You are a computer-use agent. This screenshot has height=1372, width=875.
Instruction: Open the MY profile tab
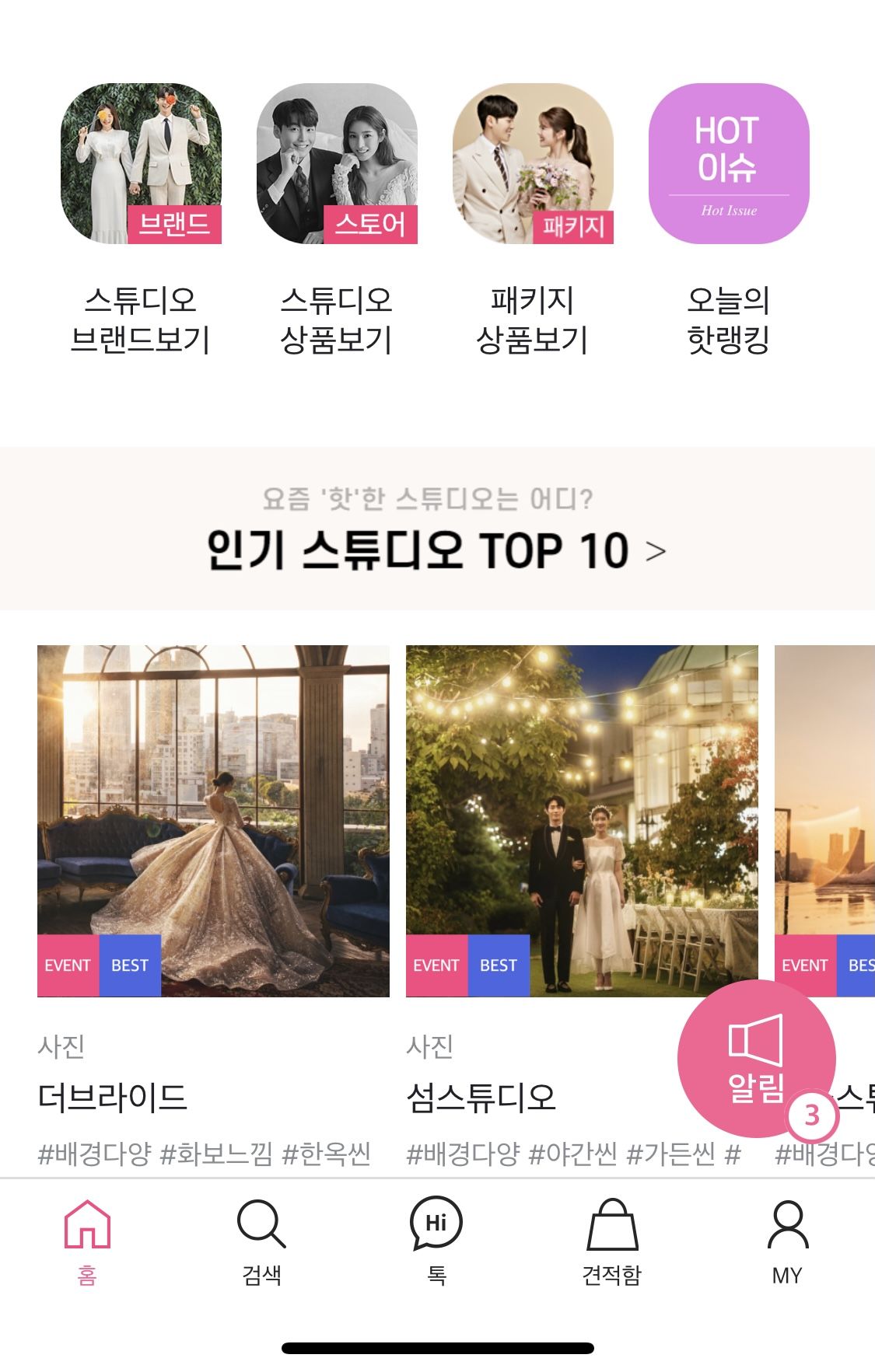tap(787, 1241)
